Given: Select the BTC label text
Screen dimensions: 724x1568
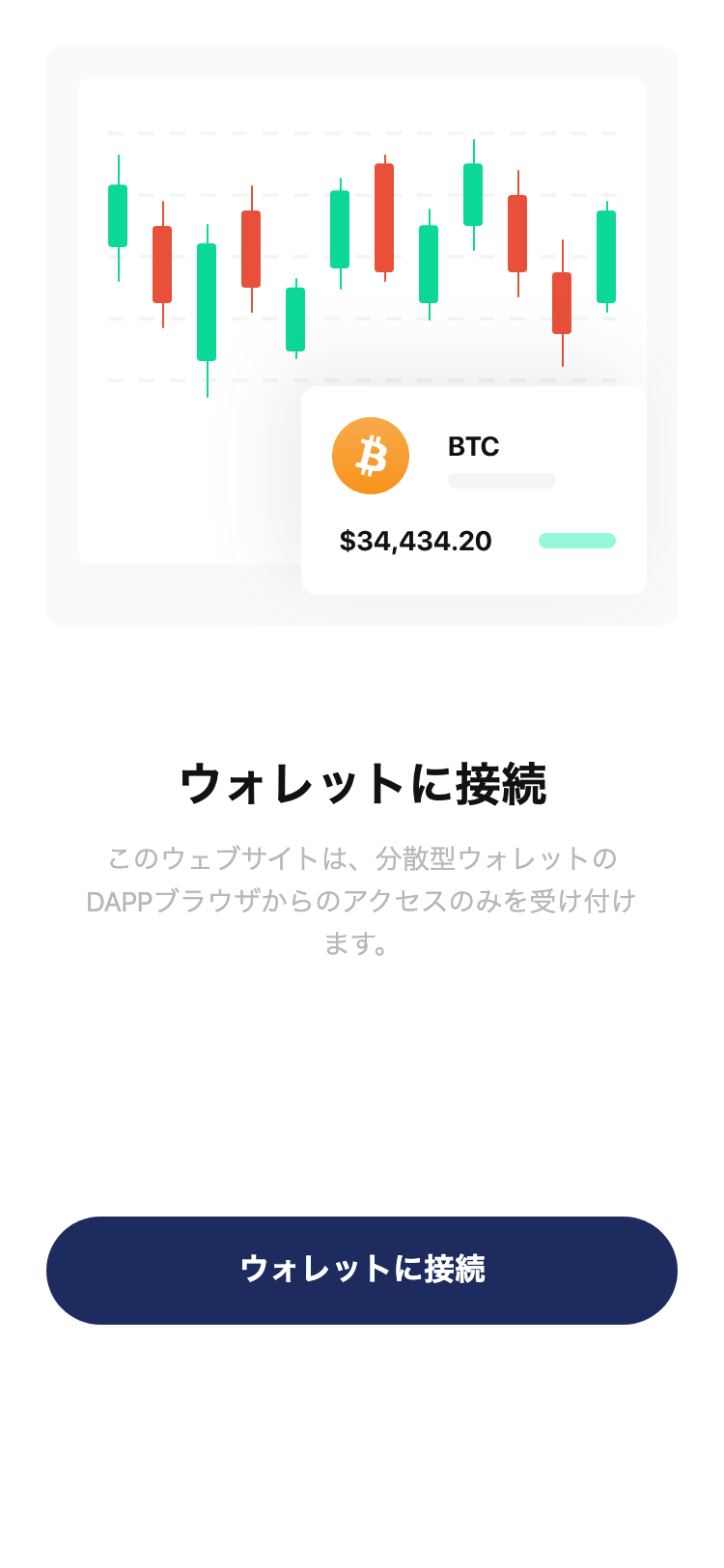Looking at the screenshot, I should 472,446.
